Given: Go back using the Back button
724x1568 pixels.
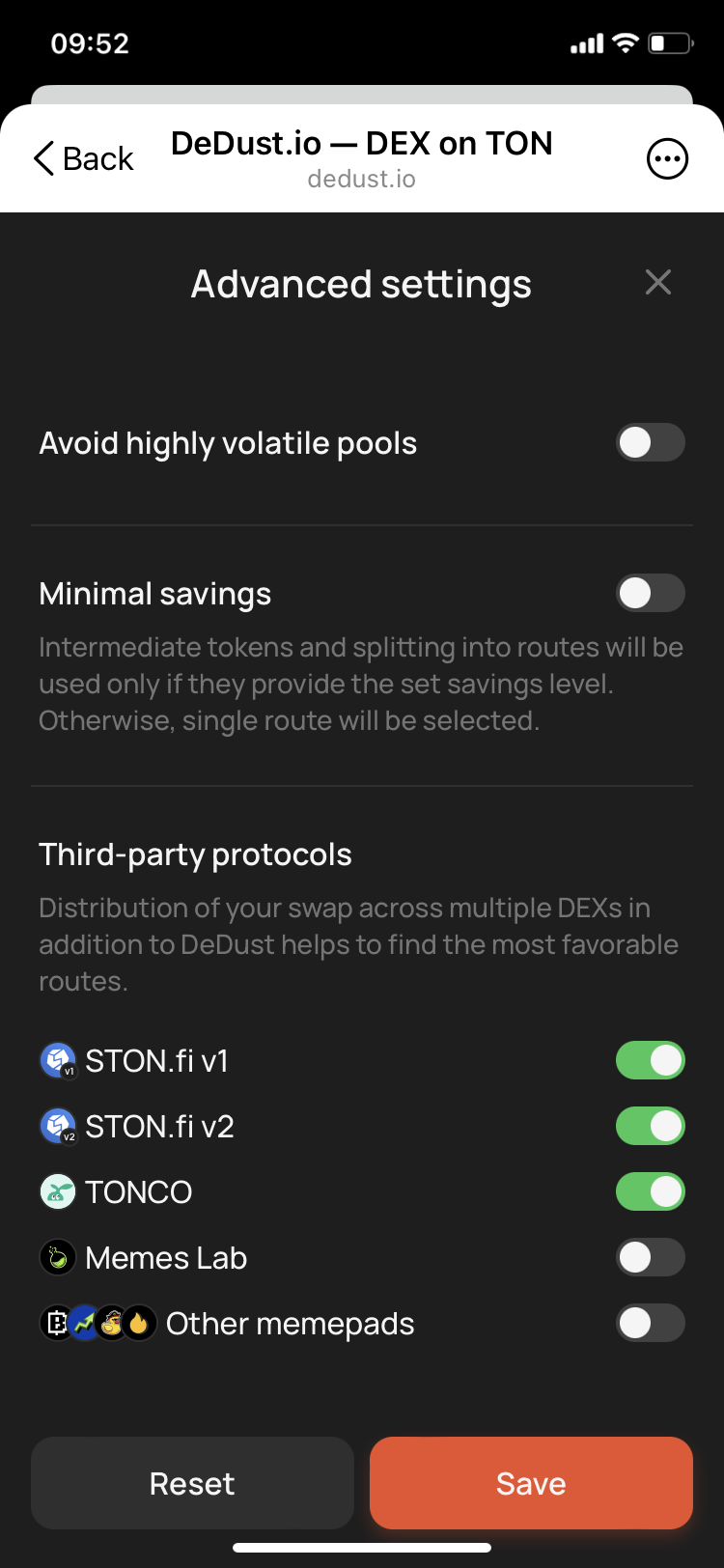Looking at the screenshot, I should click(x=84, y=158).
